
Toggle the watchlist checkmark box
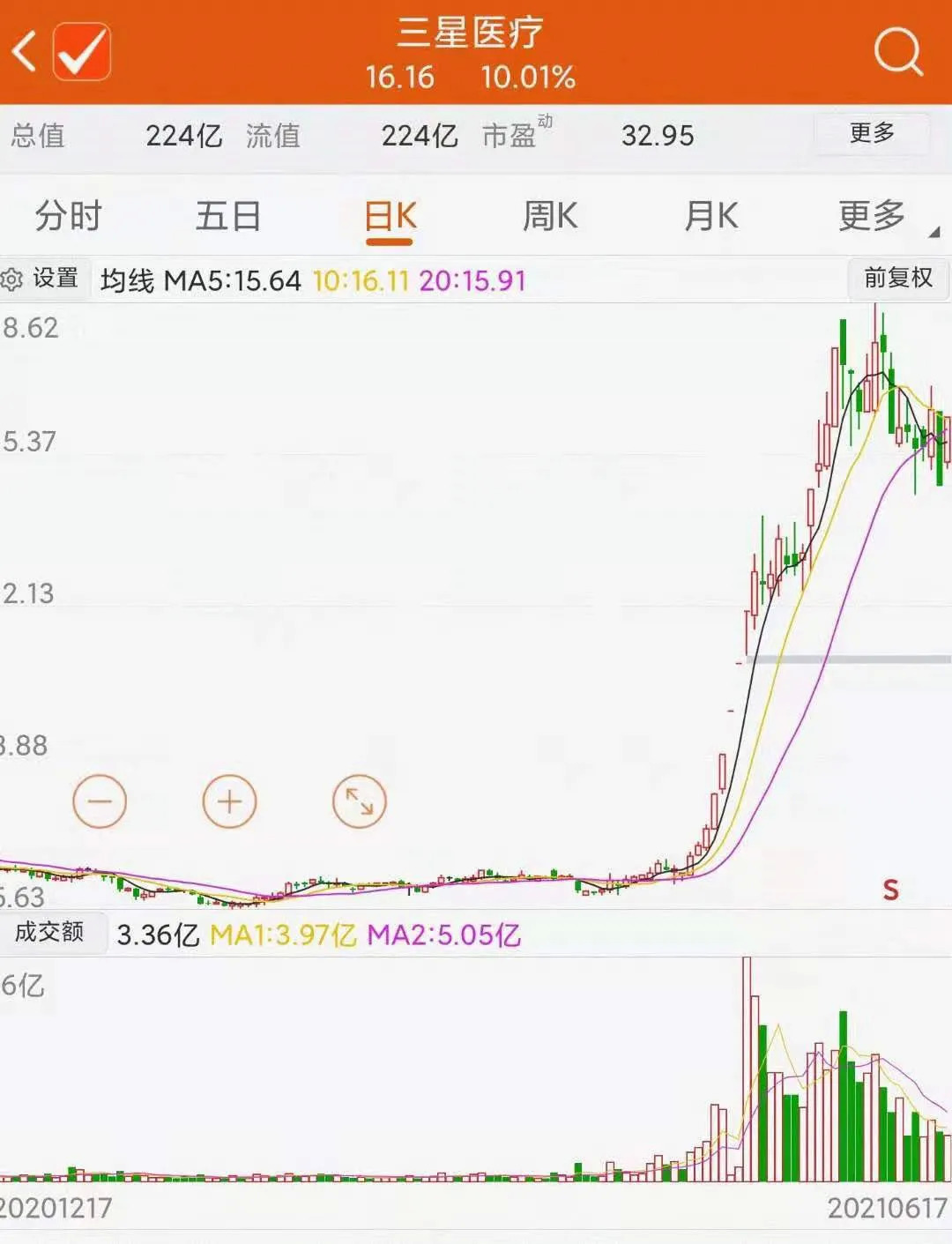pyautogui.click(x=82, y=52)
